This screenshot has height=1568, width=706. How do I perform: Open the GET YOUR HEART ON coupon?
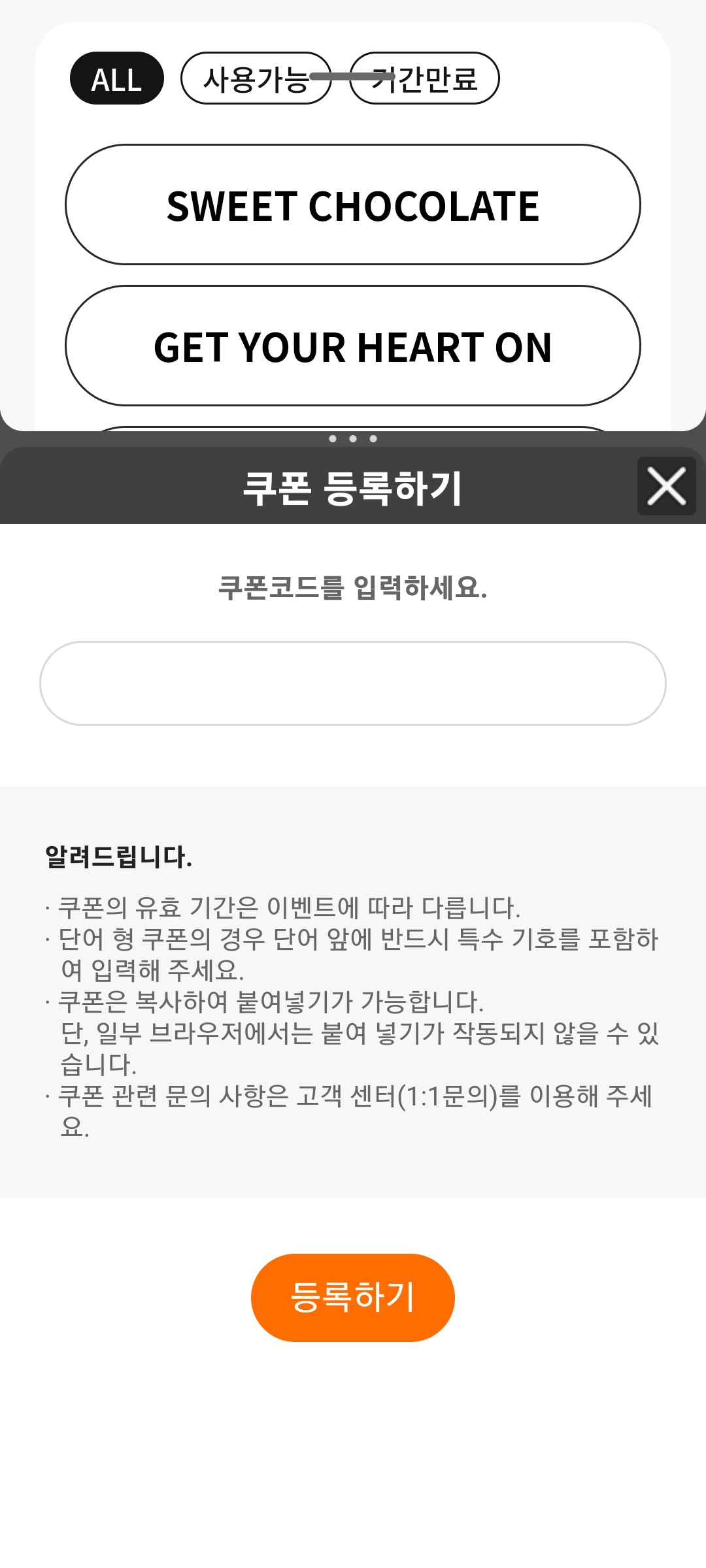tap(353, 346)
